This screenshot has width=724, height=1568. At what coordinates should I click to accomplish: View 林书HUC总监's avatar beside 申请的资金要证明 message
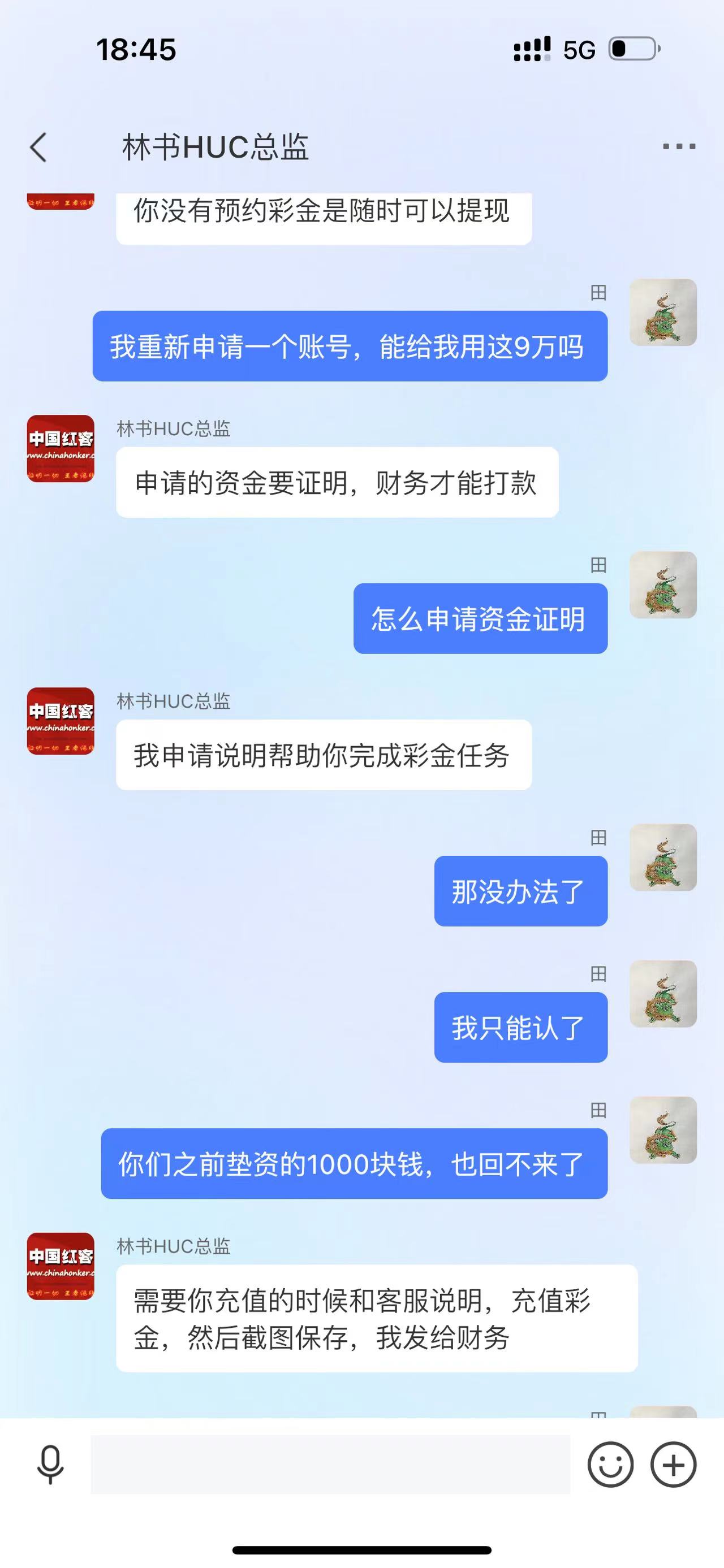pos(61,449)
